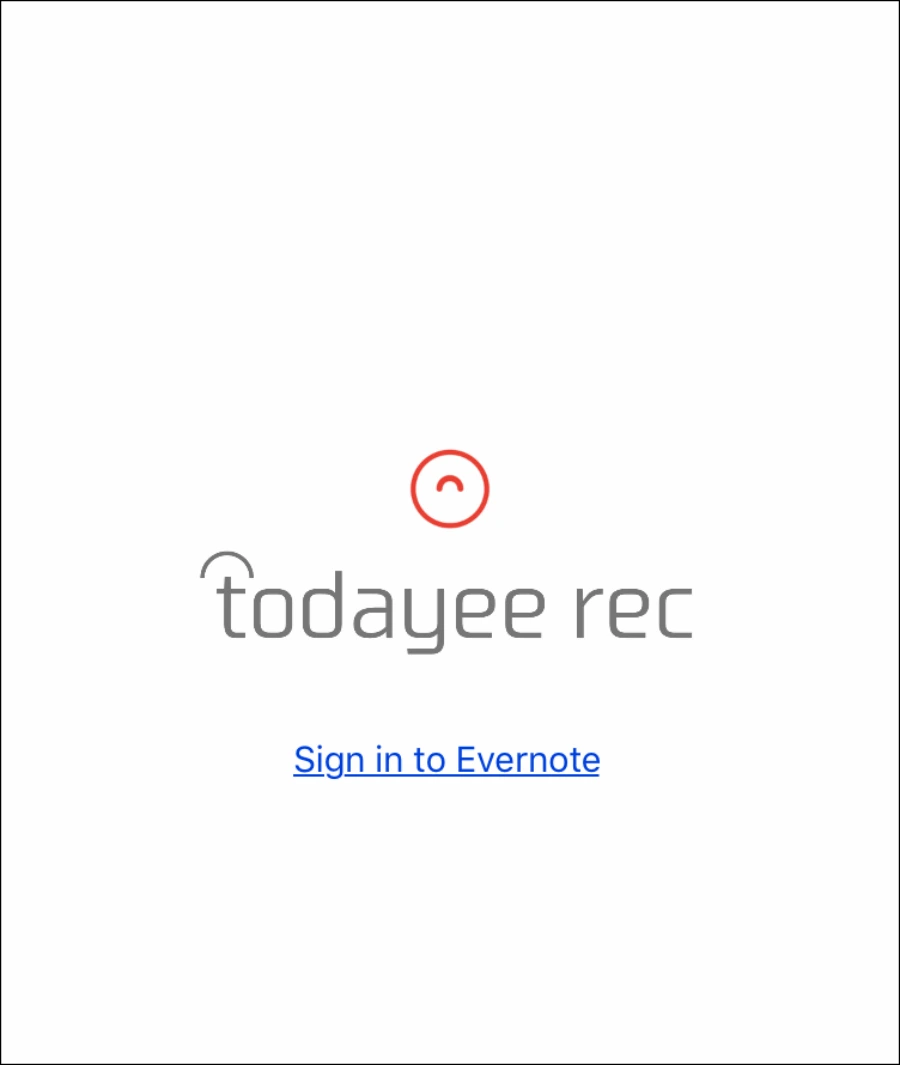Hit the red circle emblem to start recording
This screenshot has width=900, height=1065.
(450, 488)
